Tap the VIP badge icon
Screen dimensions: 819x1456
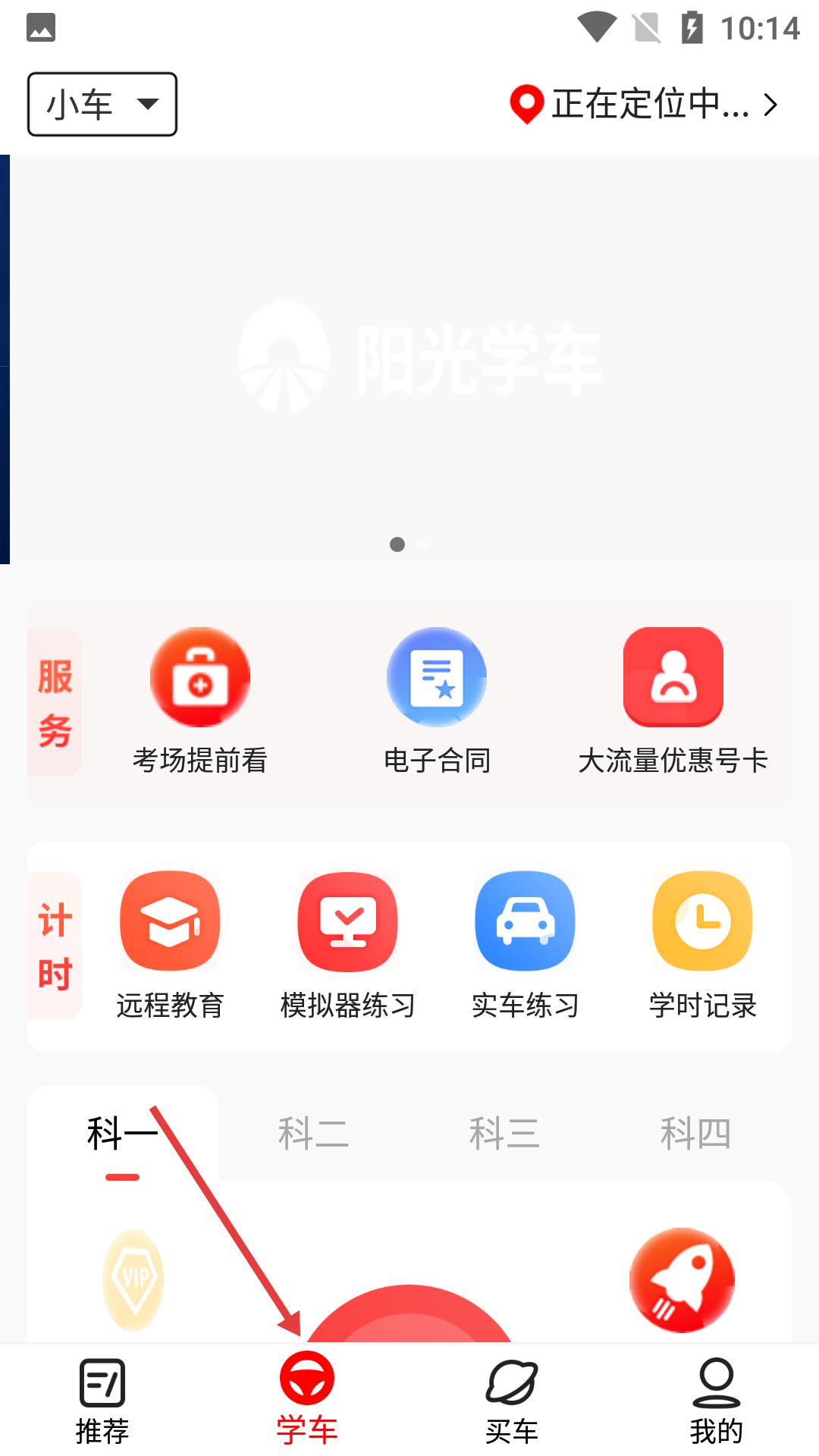pos(133,1280)
